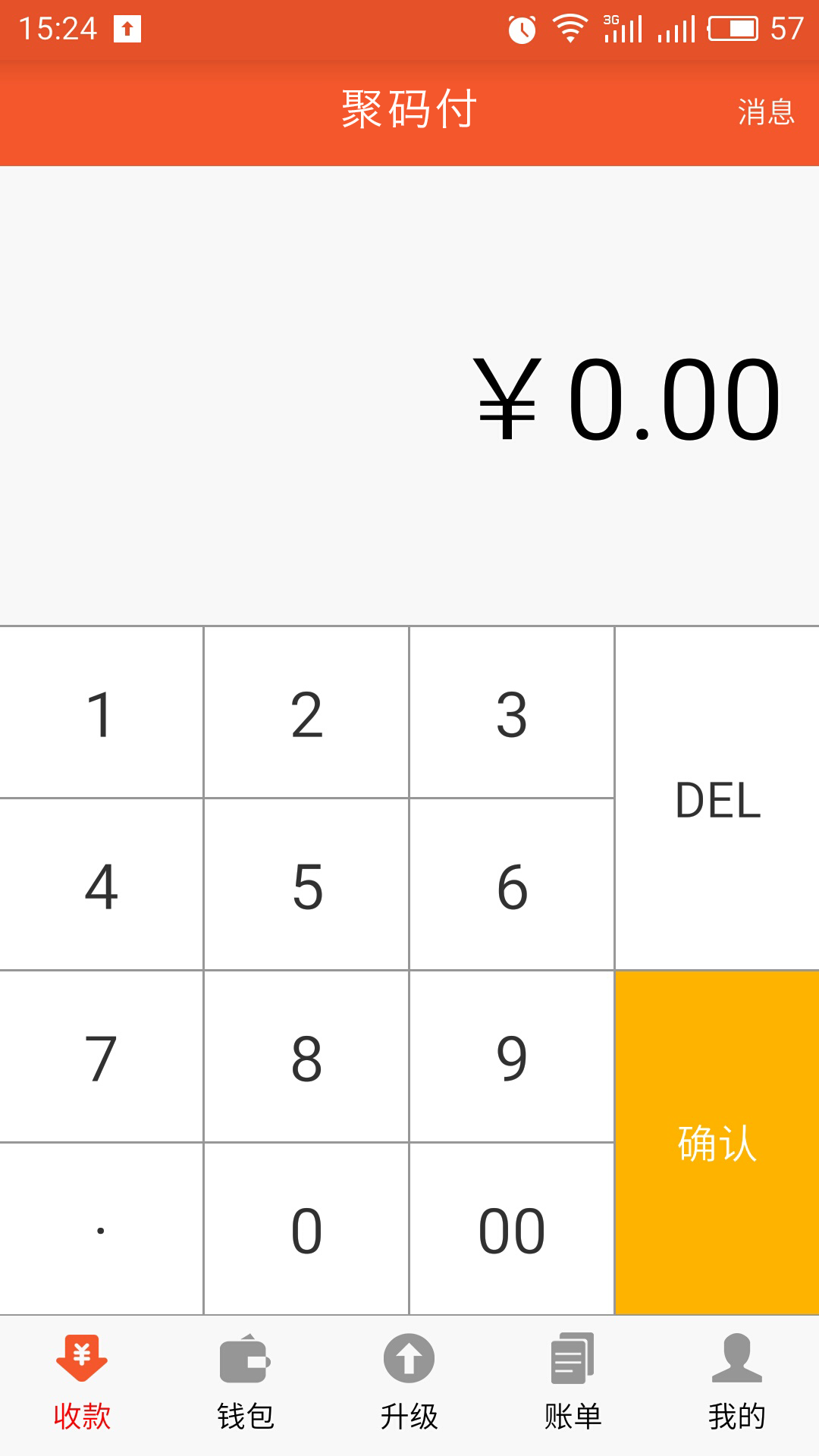Switch to the 钱包 wallet tab

click(x=246, y=1383)
